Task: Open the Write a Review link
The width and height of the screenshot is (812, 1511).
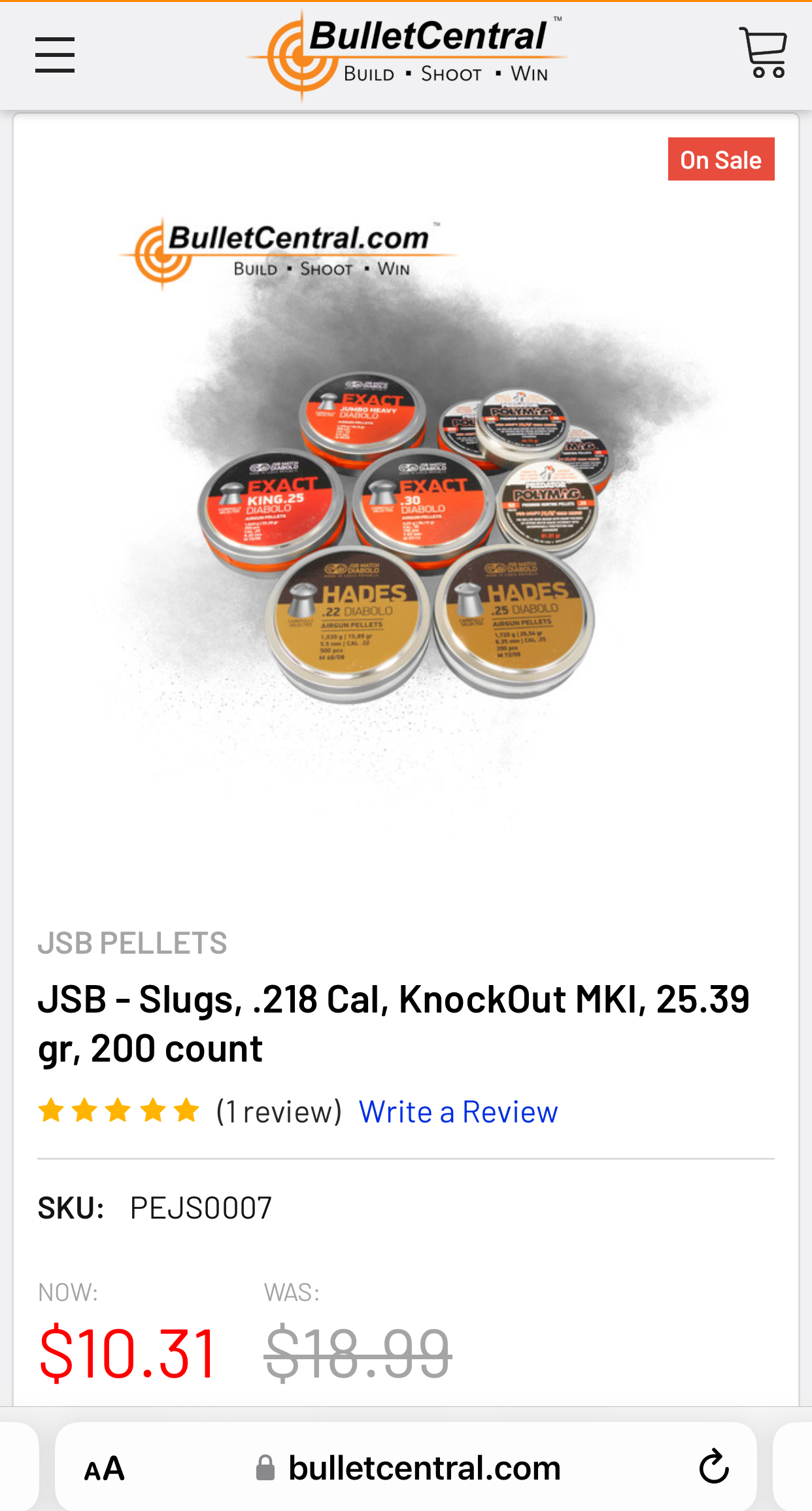Action: click(458, 1112)
